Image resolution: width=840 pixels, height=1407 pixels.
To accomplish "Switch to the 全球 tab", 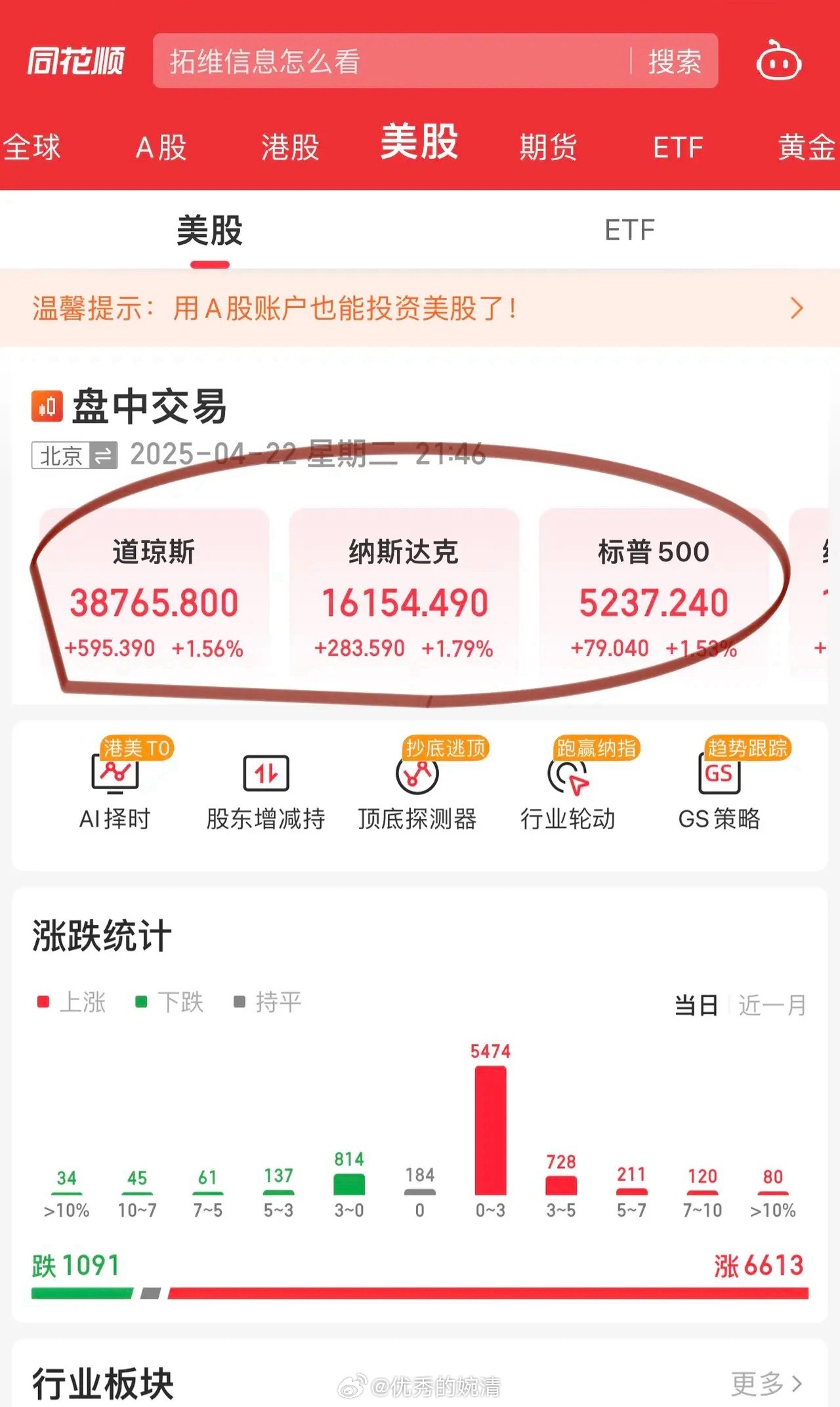I will 31,146.
